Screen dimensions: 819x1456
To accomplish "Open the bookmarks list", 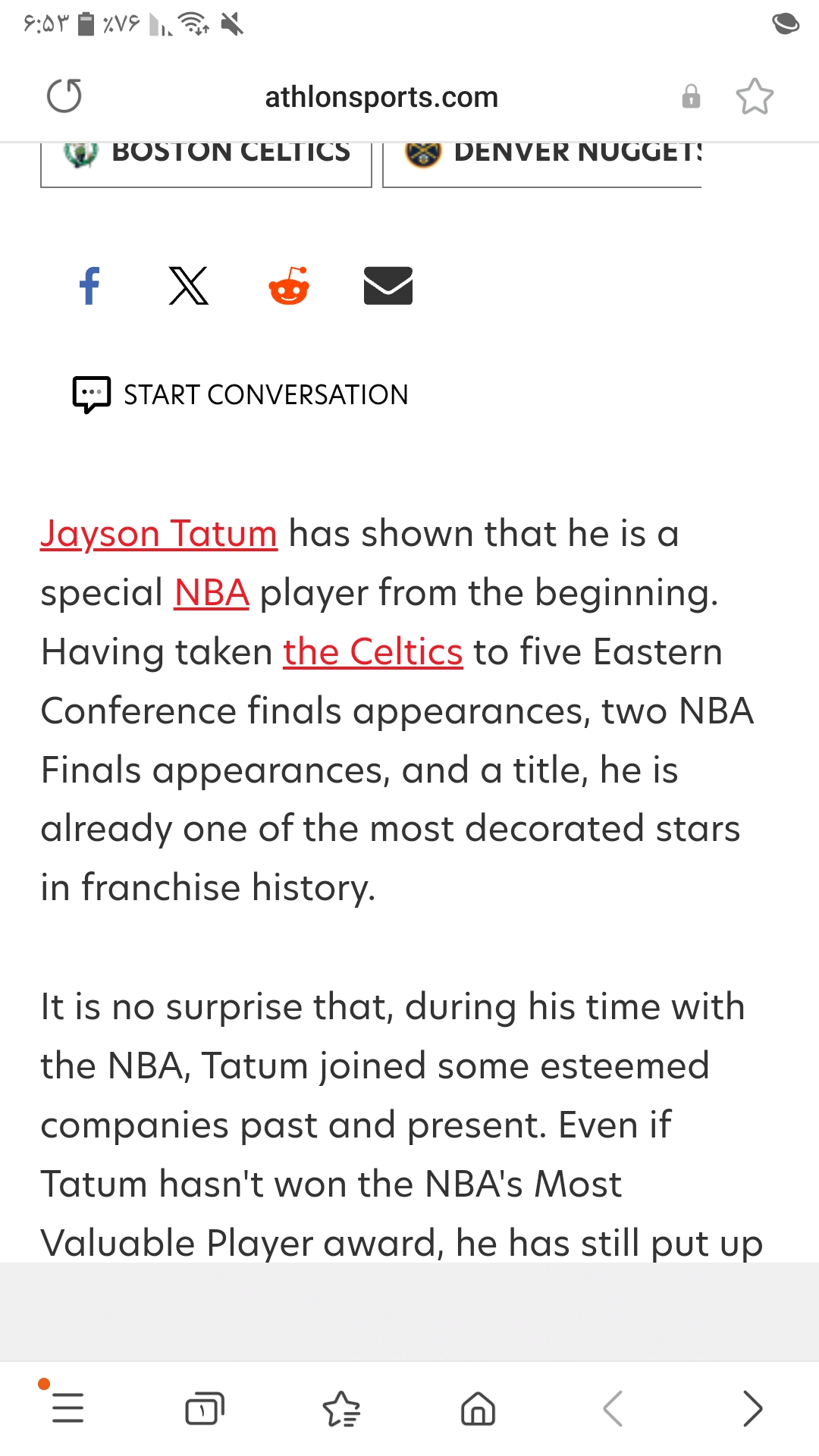I will (341, 1408).
